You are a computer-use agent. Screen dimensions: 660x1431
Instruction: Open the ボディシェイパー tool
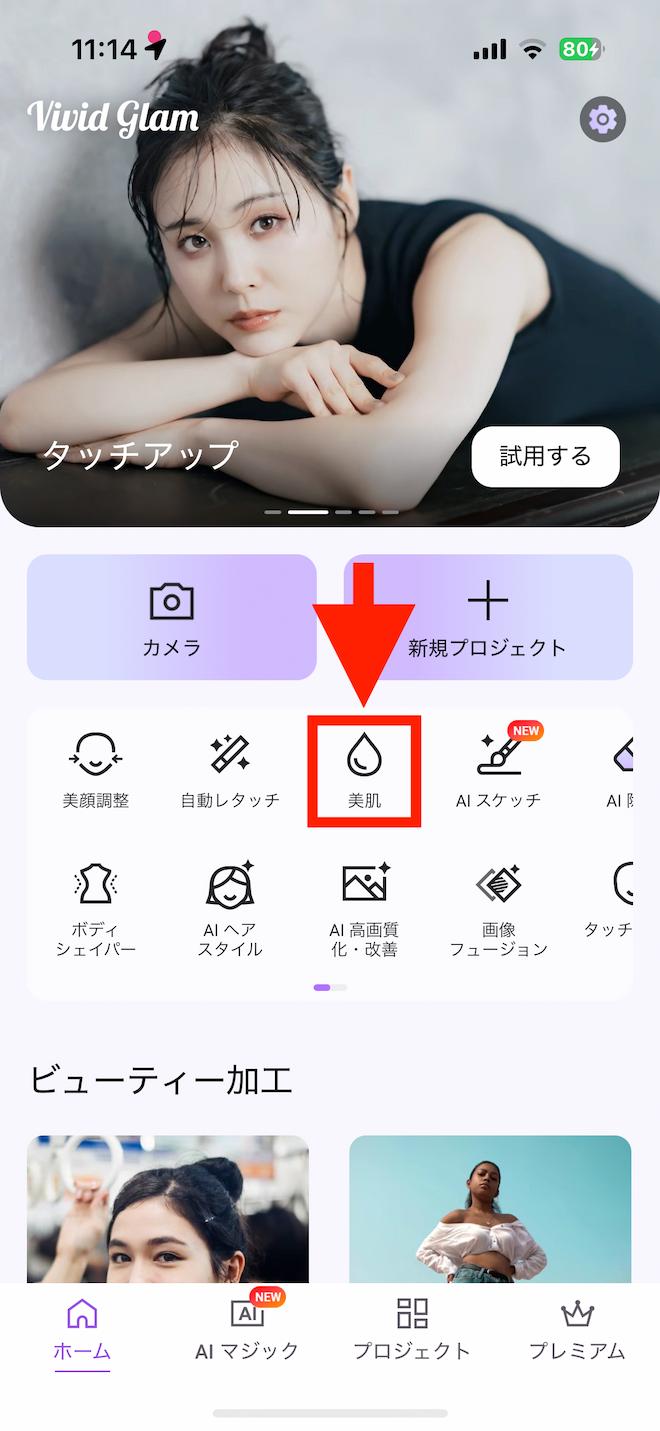96,908
